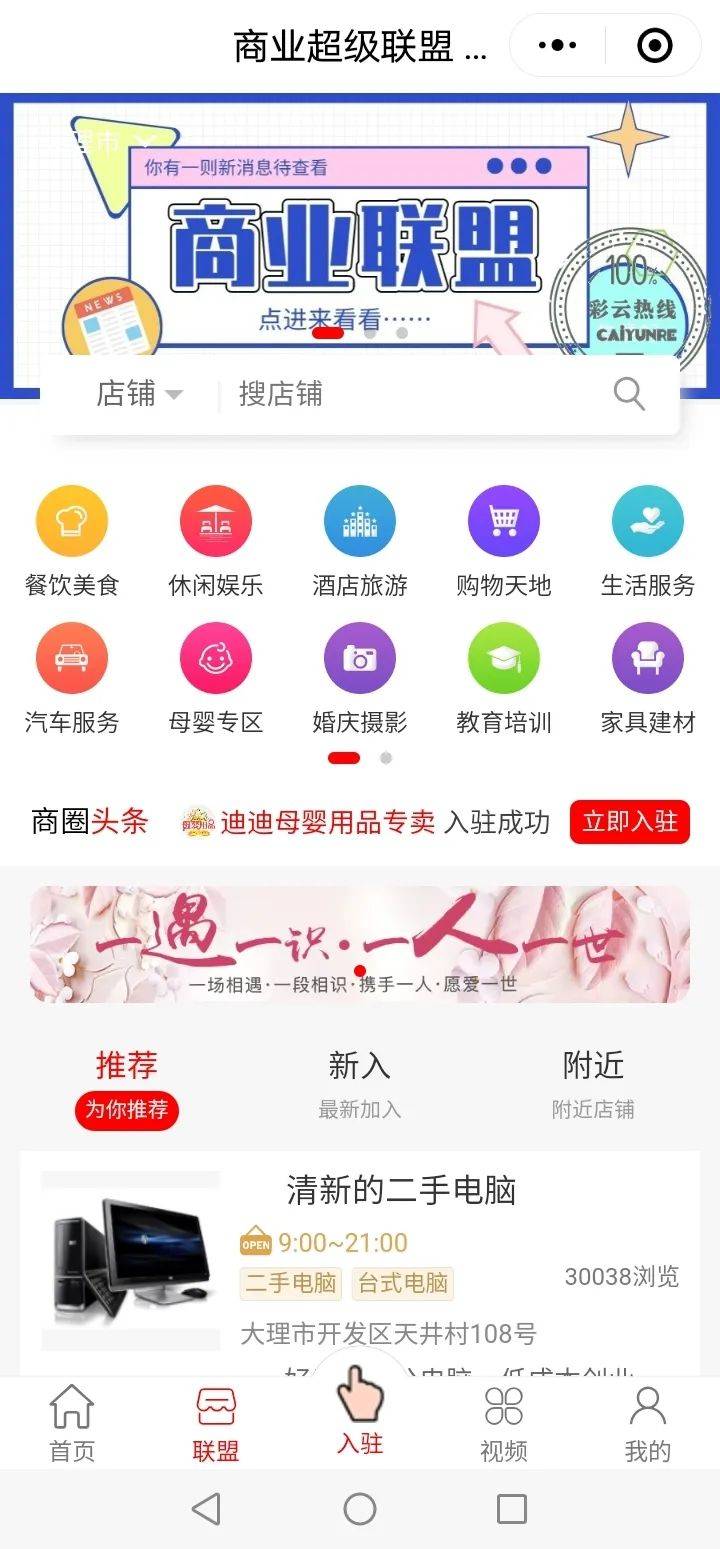
Task: Switch to the 附近 nearby shops tab
Action: pos(593,1082)
